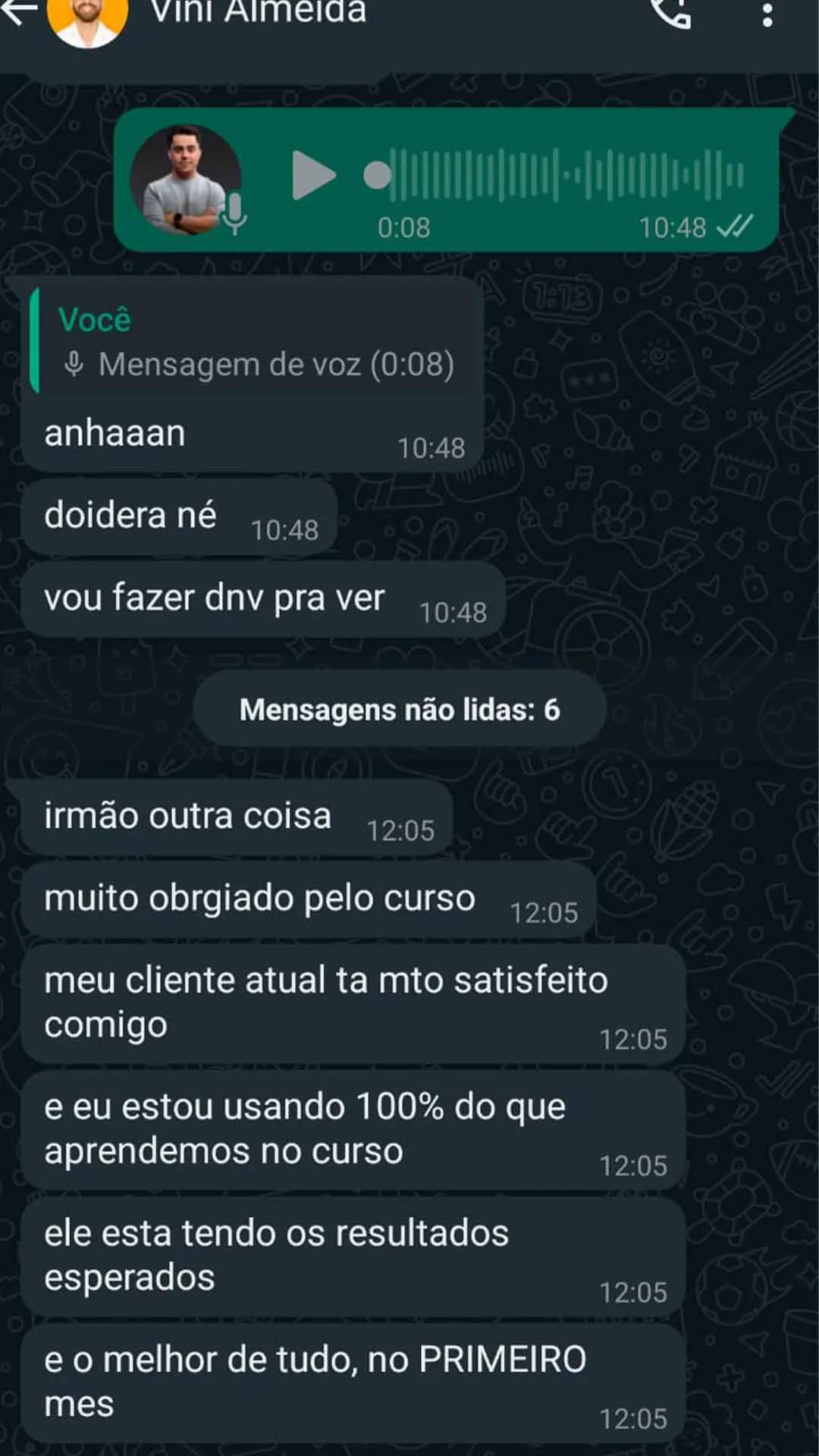Tap the sender avatar on the voice message
Viewport: 819px width, 1456px height.
click(x=188, y=180)
